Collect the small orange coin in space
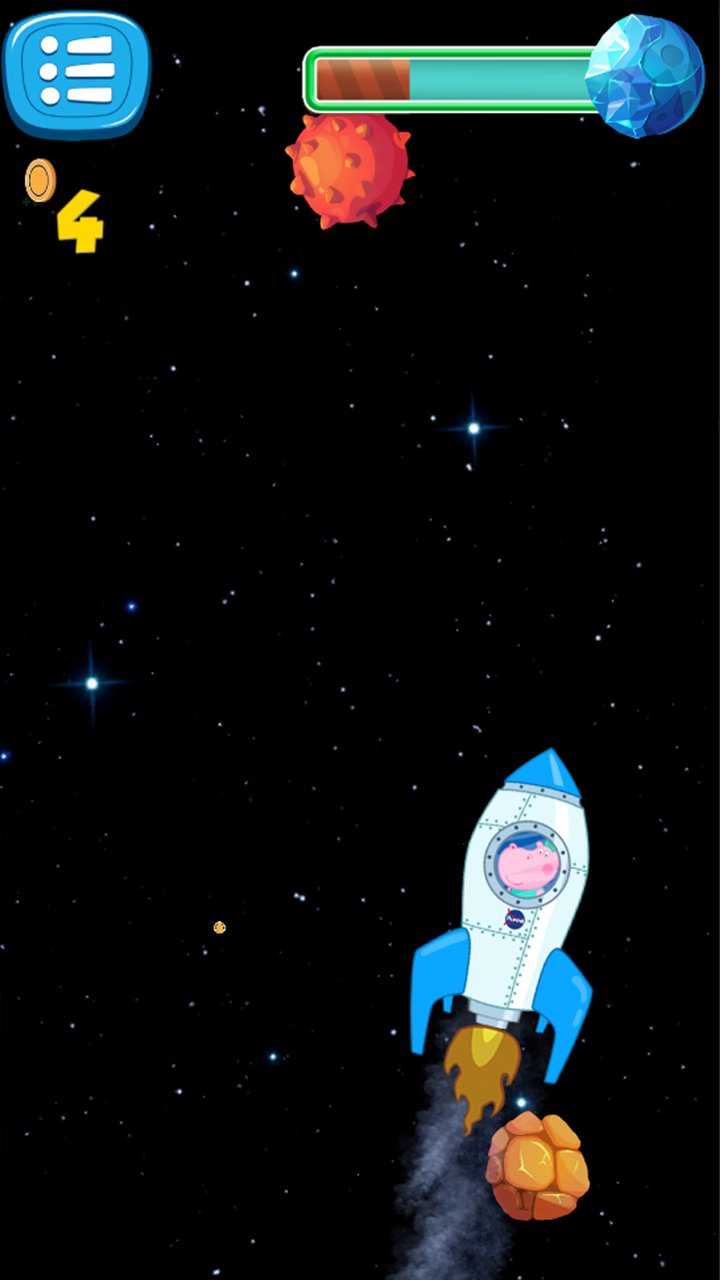 (x=218, y=928)
